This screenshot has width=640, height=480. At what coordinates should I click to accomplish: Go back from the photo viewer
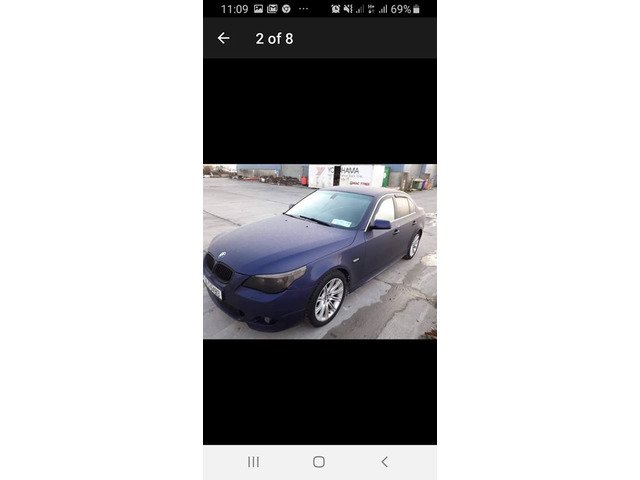(223, 38)
